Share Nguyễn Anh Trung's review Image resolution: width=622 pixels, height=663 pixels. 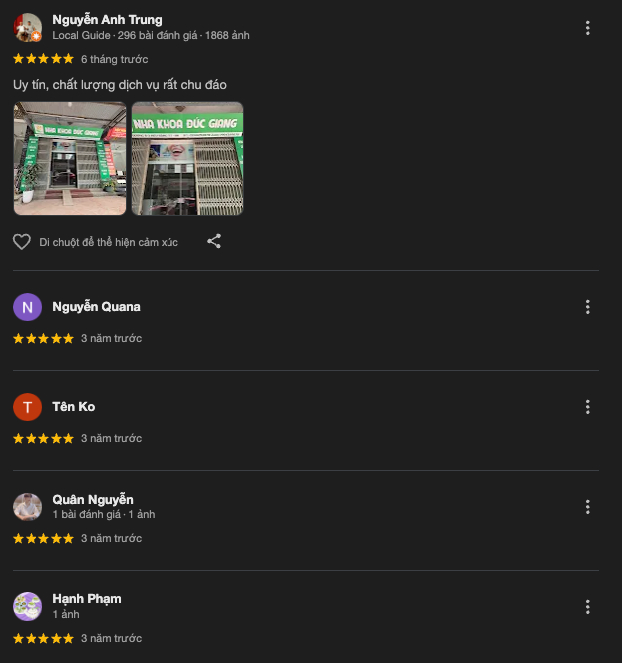point(214,241)
